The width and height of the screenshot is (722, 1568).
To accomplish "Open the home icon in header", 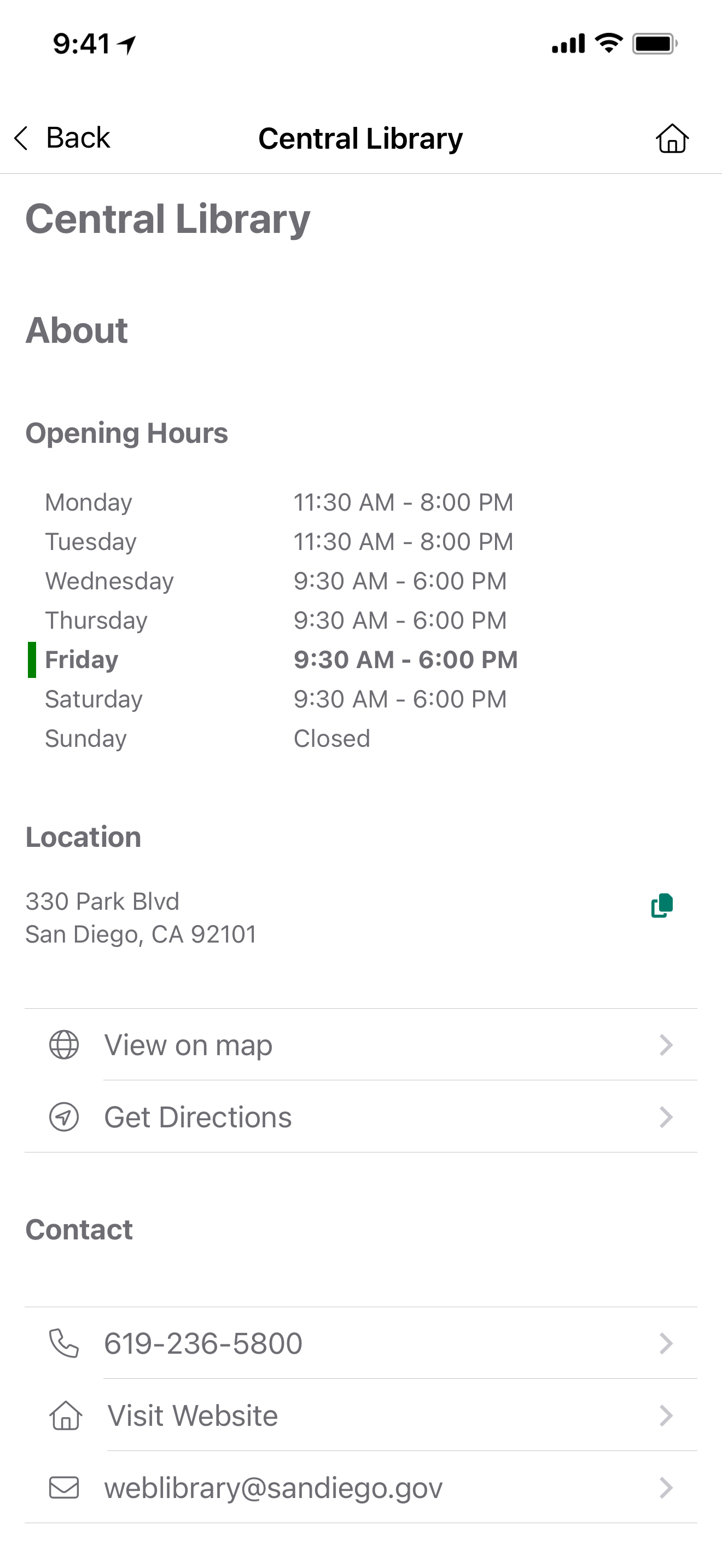I will click(x=672, y=138).
